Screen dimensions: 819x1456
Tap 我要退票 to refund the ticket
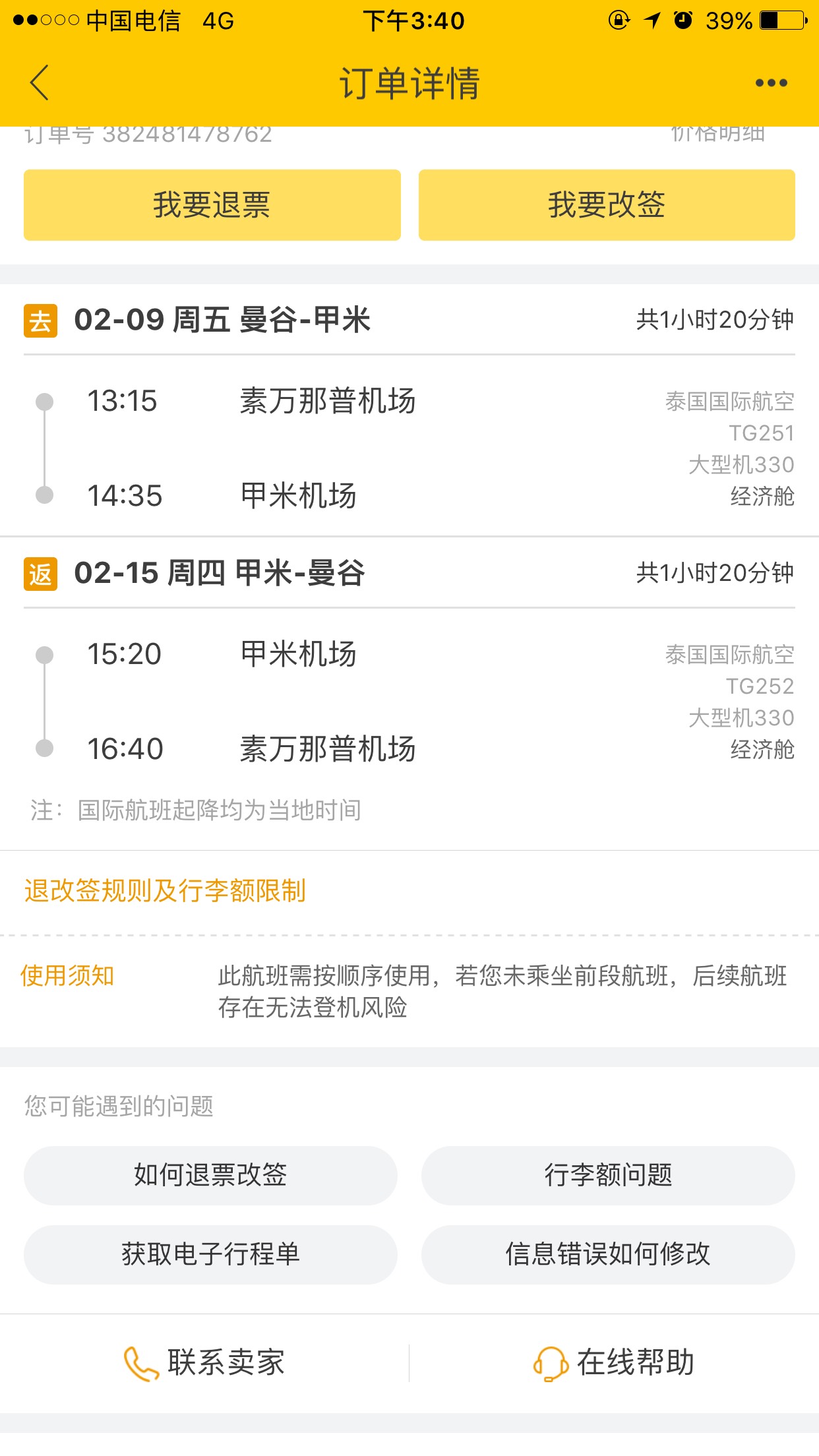[x=212, y=204]
